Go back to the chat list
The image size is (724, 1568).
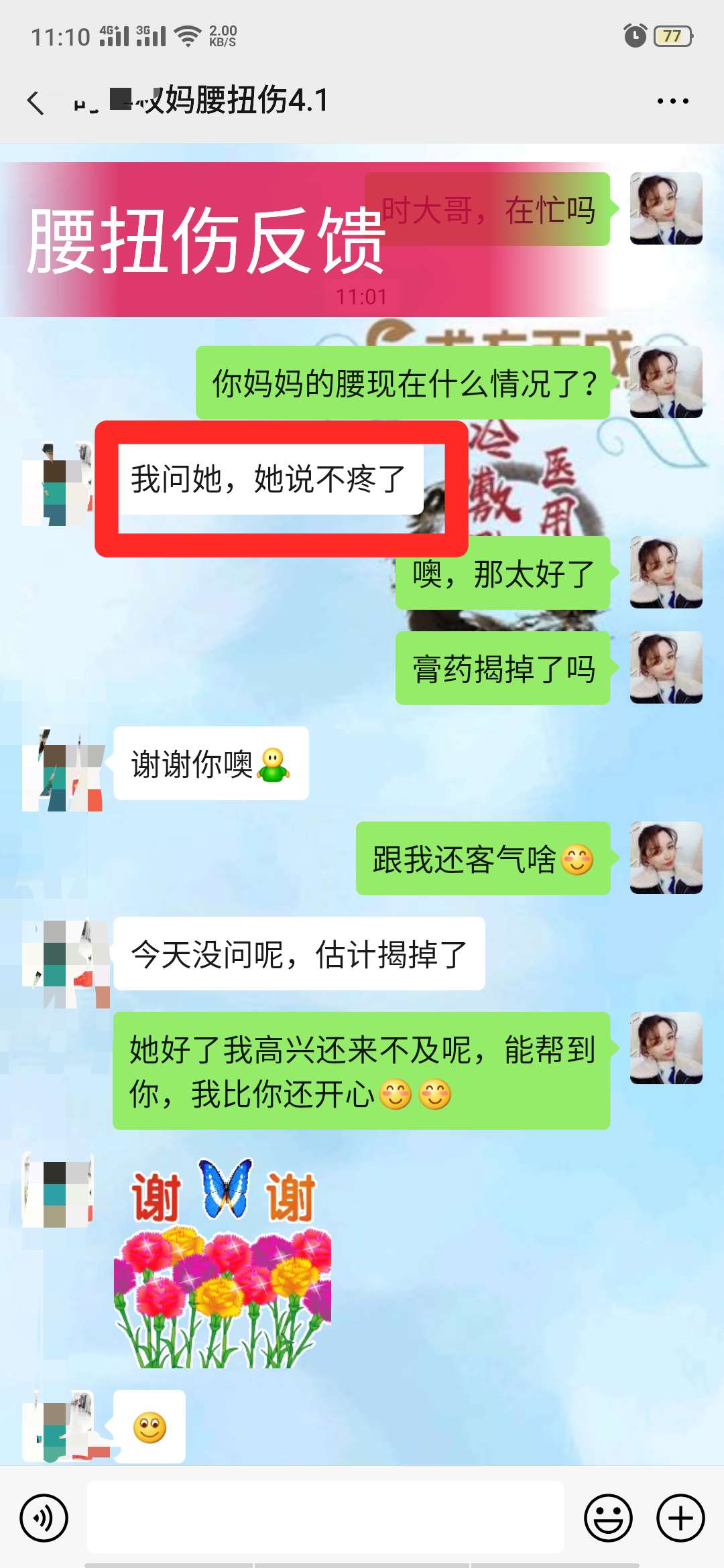(36, 102)
